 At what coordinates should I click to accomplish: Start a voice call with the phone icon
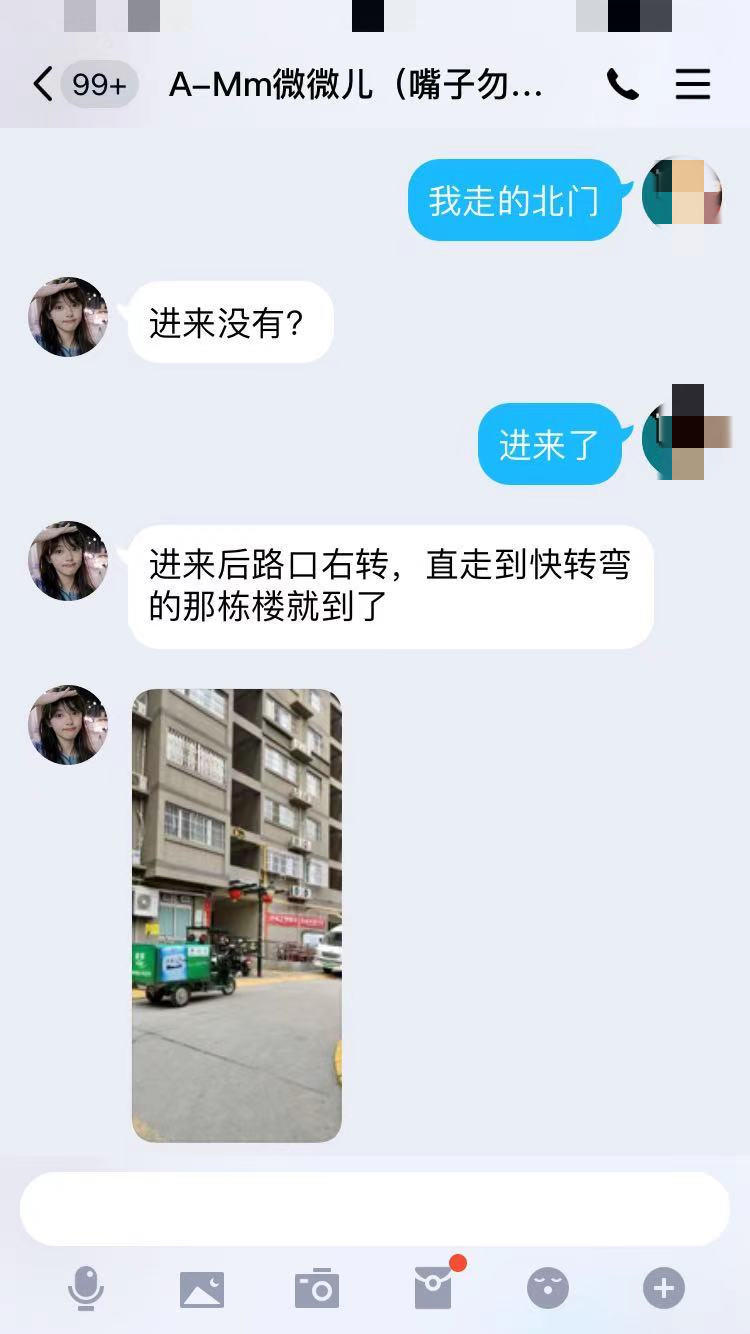click(x=622, y=85)
